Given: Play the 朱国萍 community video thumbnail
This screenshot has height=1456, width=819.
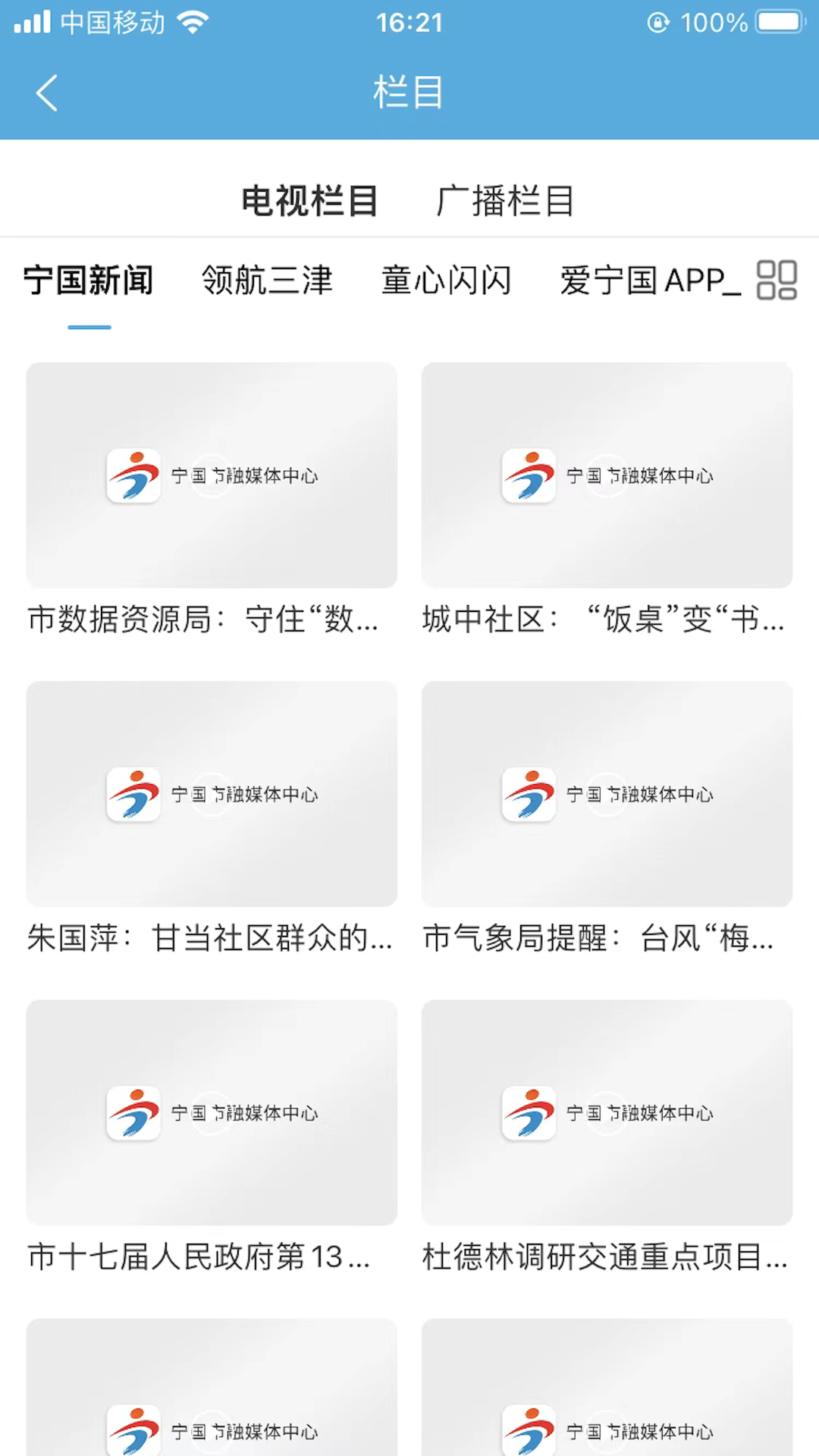Looking at the screenshot, I should click(211, 794).
